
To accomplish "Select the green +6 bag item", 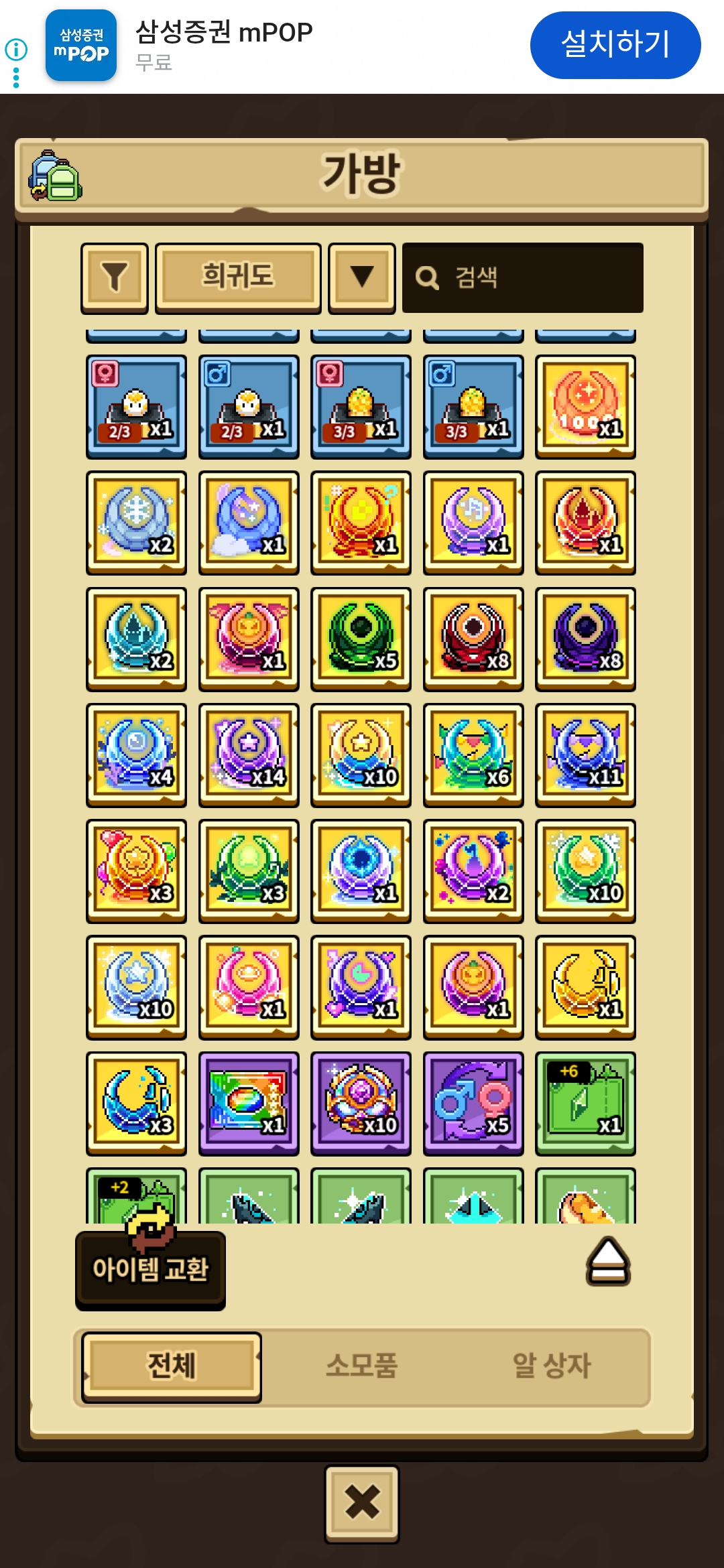I will click(x=585, y=1103).
